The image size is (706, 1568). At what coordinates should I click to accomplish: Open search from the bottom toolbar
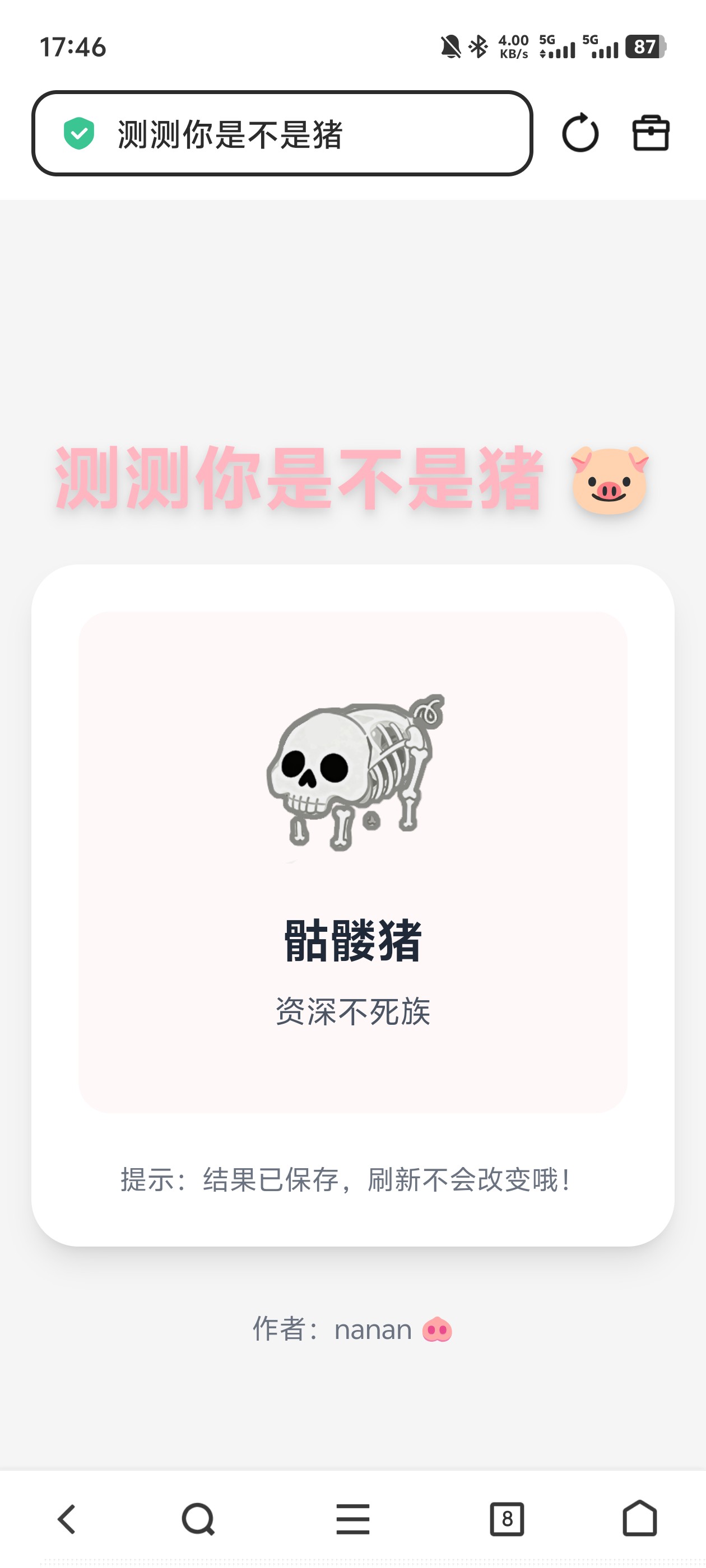click(x=198, y=1519)
